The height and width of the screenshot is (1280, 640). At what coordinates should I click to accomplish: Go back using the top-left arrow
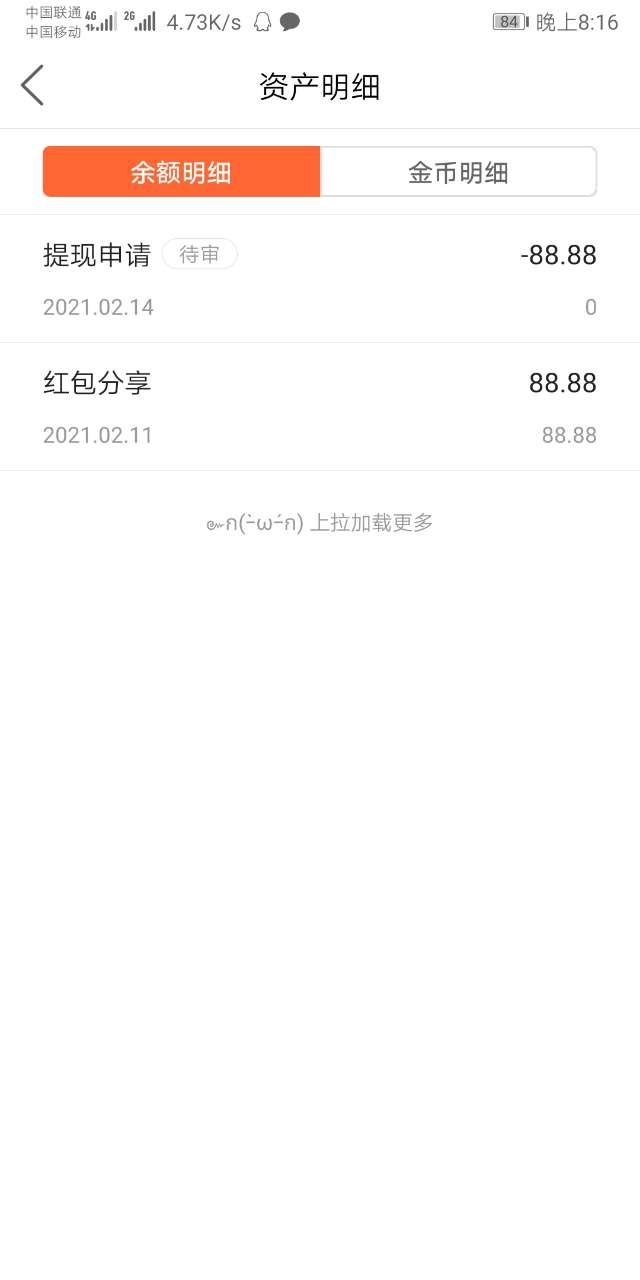click(33, 85)
